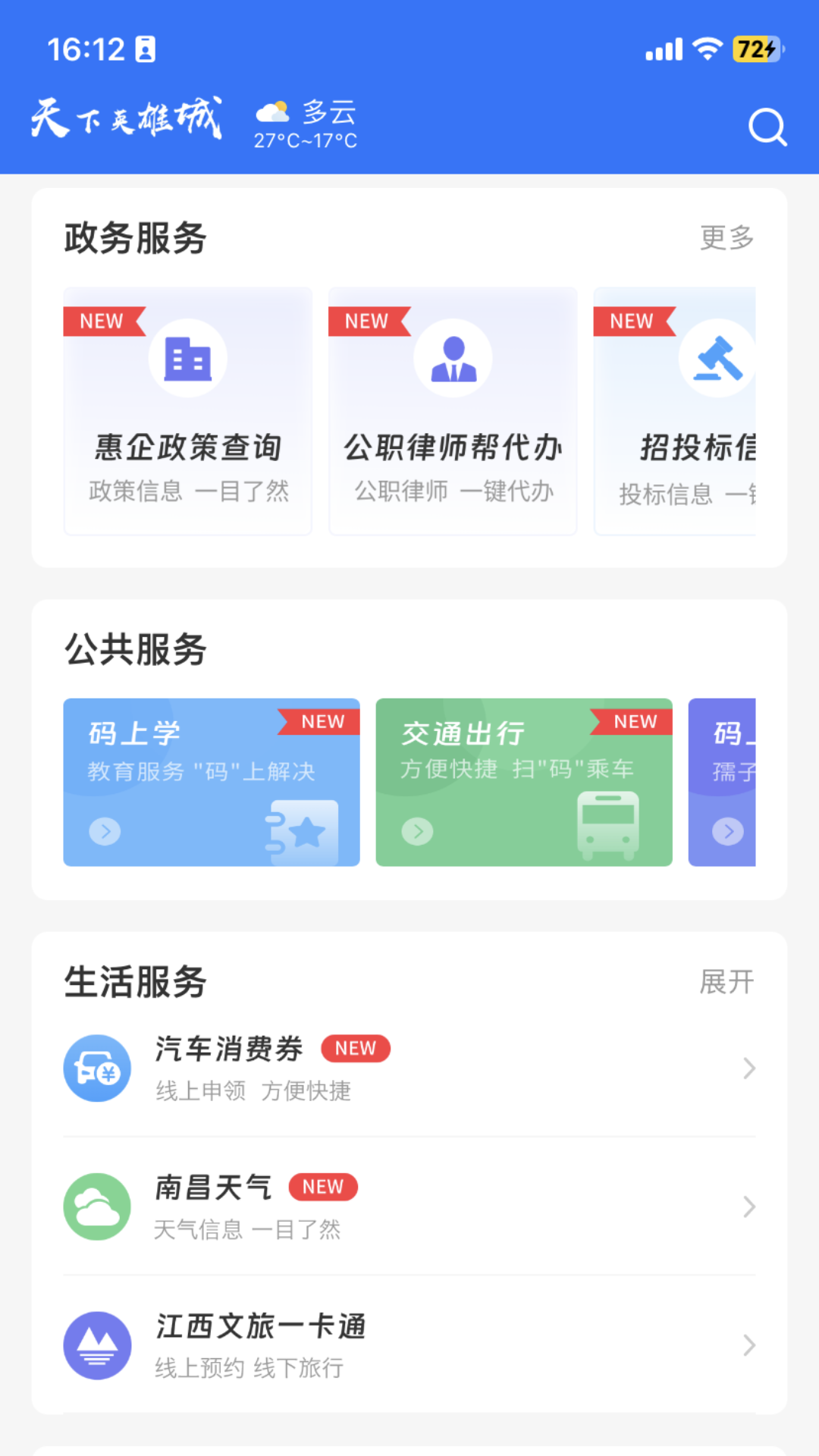Open 汽车消费券 details with the right chevron
Viewport: 819px width, 1456px height.
[x=749, y=1068]
